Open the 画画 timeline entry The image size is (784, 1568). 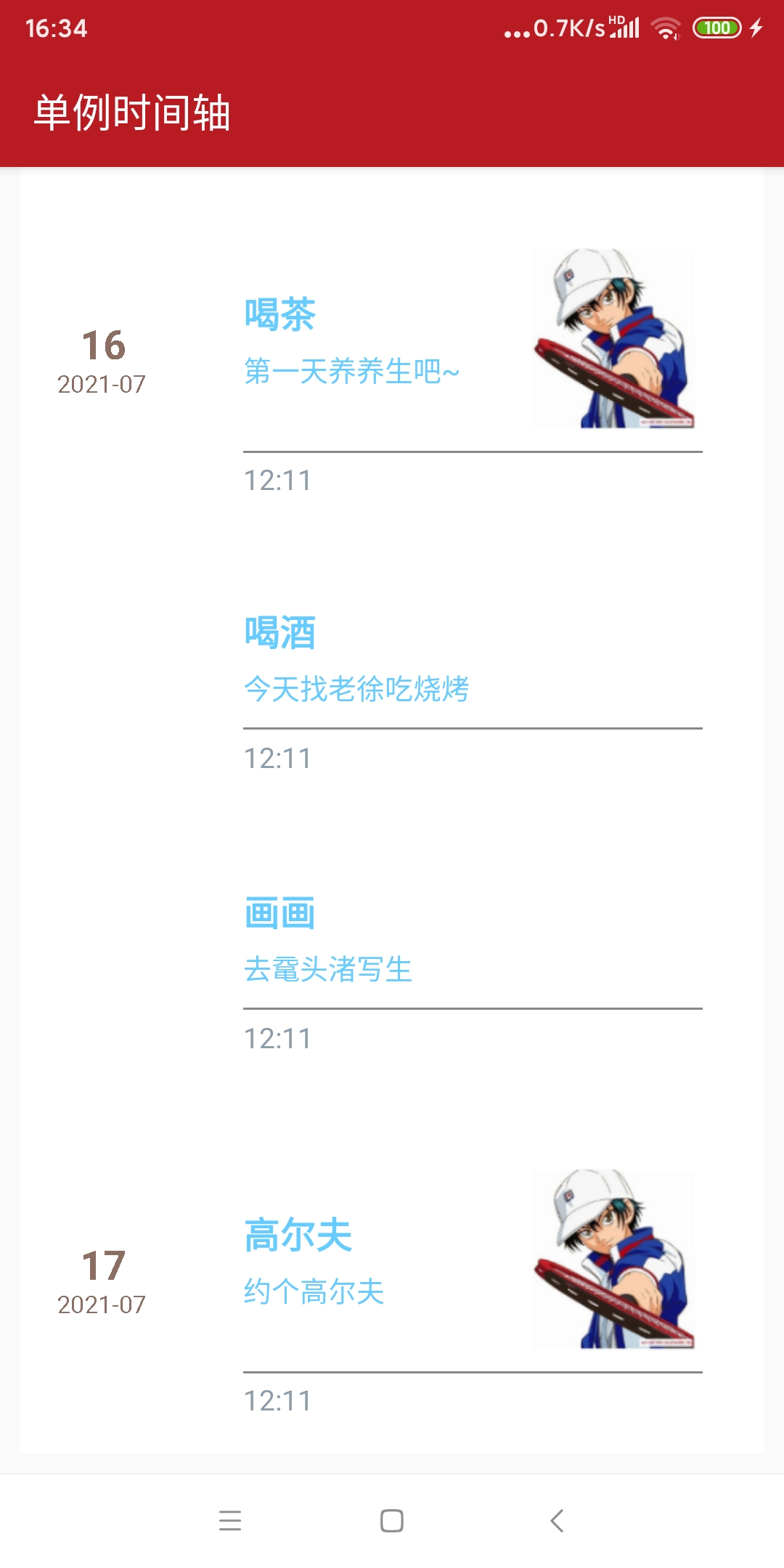coord(280,913)
